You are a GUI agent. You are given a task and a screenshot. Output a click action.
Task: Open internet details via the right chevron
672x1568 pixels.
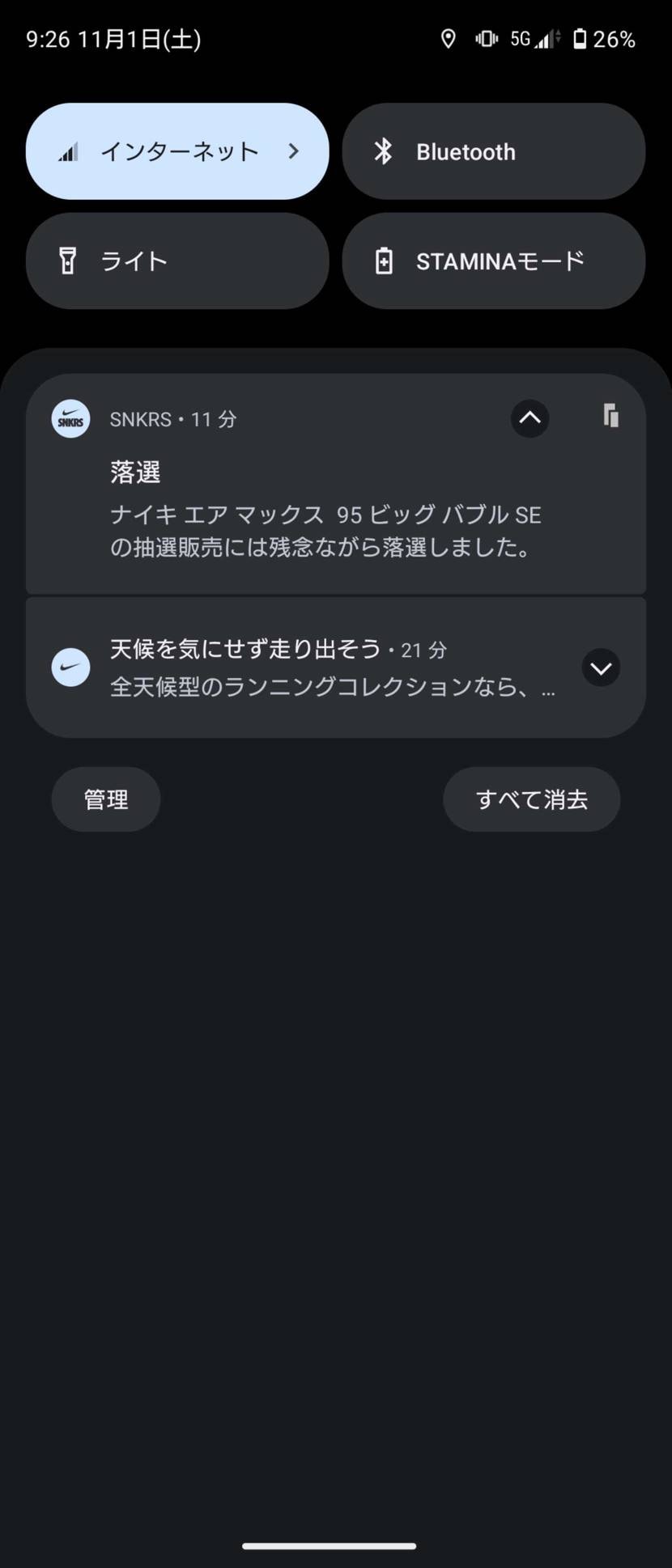pos(293,151)
